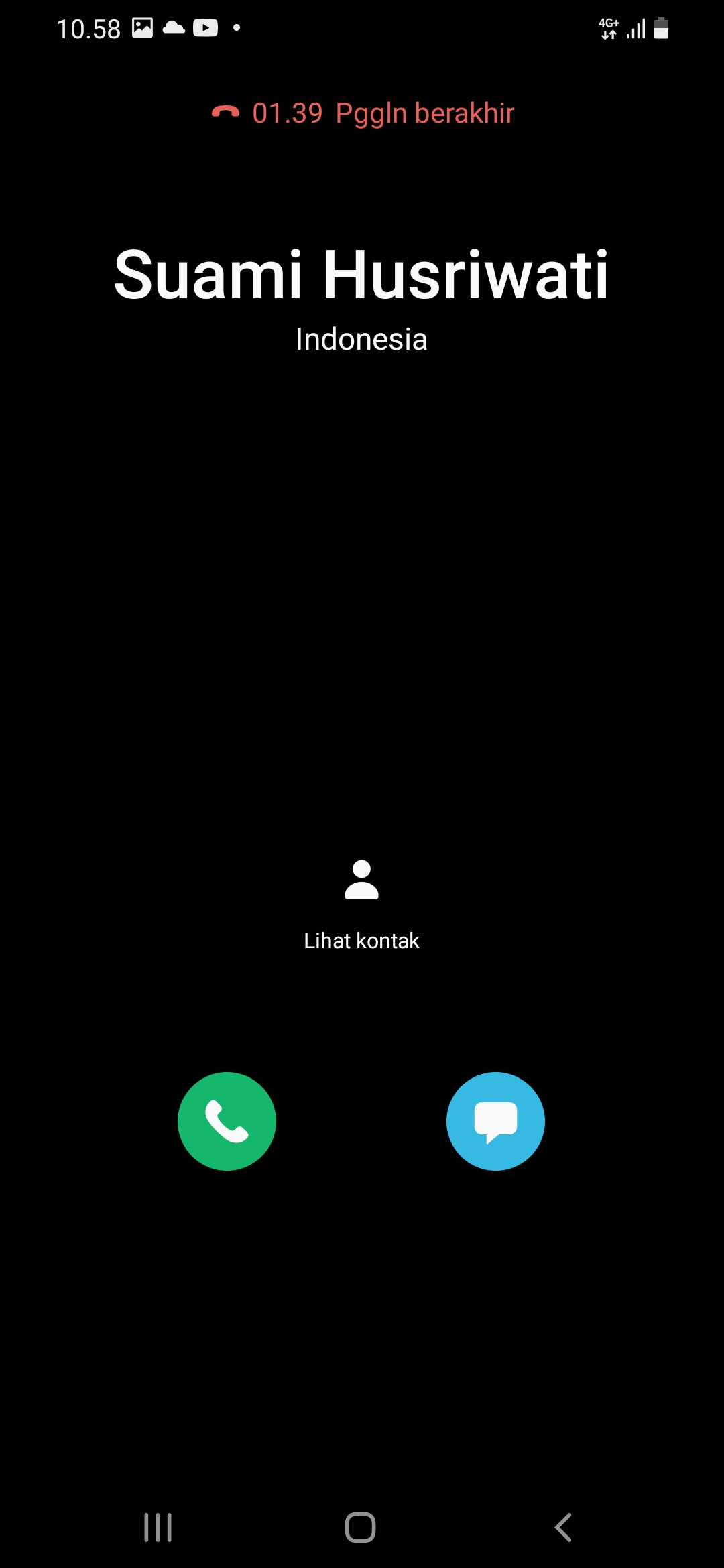Send a message using the blue chat button

pyautogui.click(x=495, y=1121)
